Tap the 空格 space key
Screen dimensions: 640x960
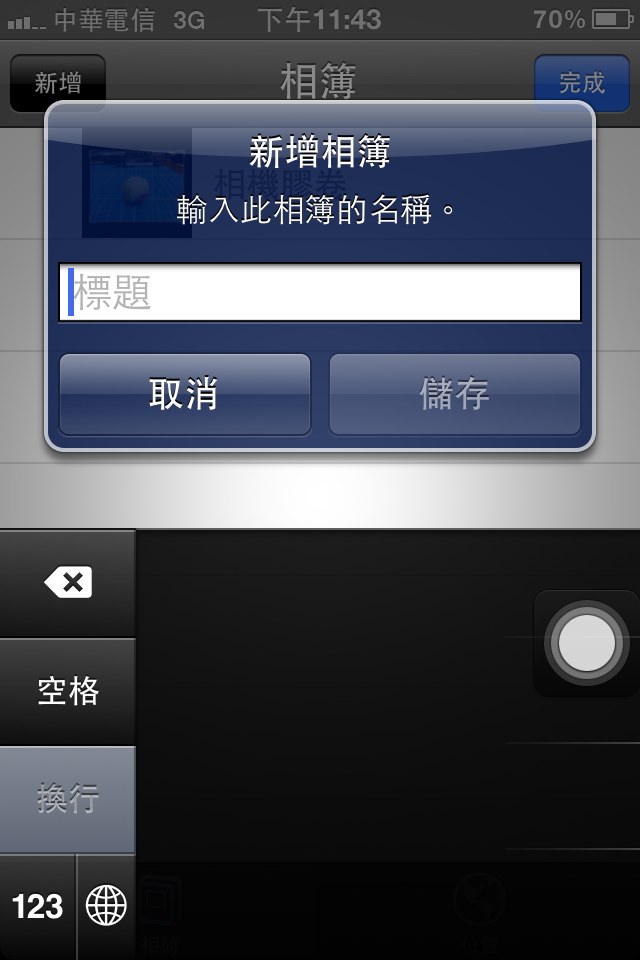coord(67,691)
